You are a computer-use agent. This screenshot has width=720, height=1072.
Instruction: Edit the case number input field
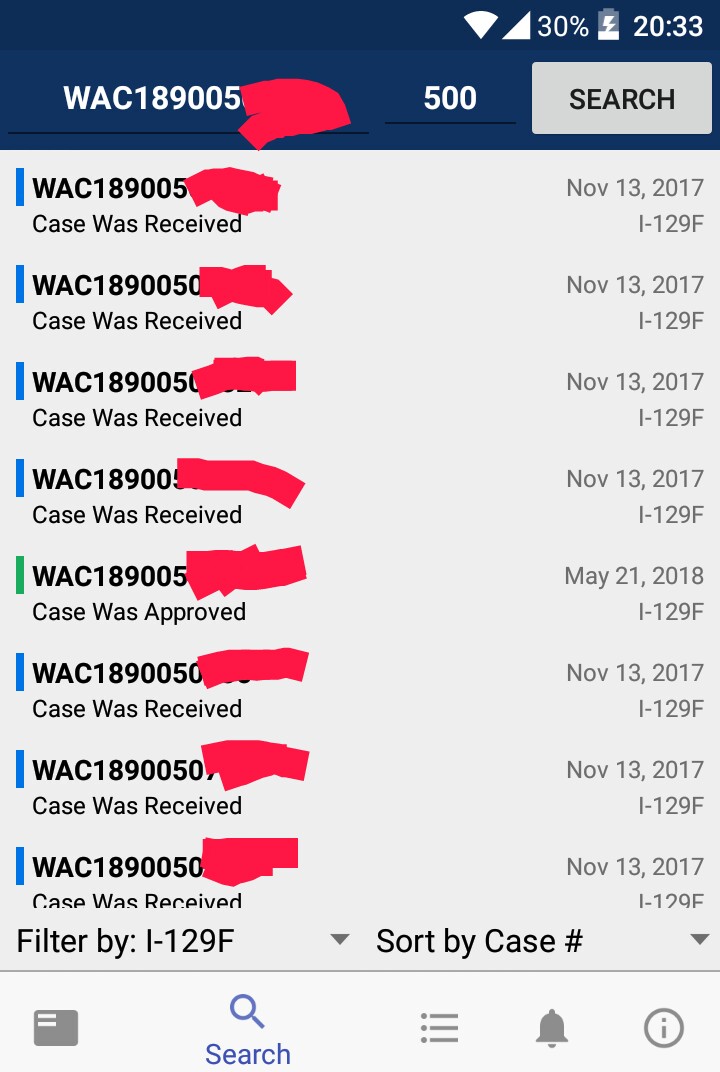[187, 99]
